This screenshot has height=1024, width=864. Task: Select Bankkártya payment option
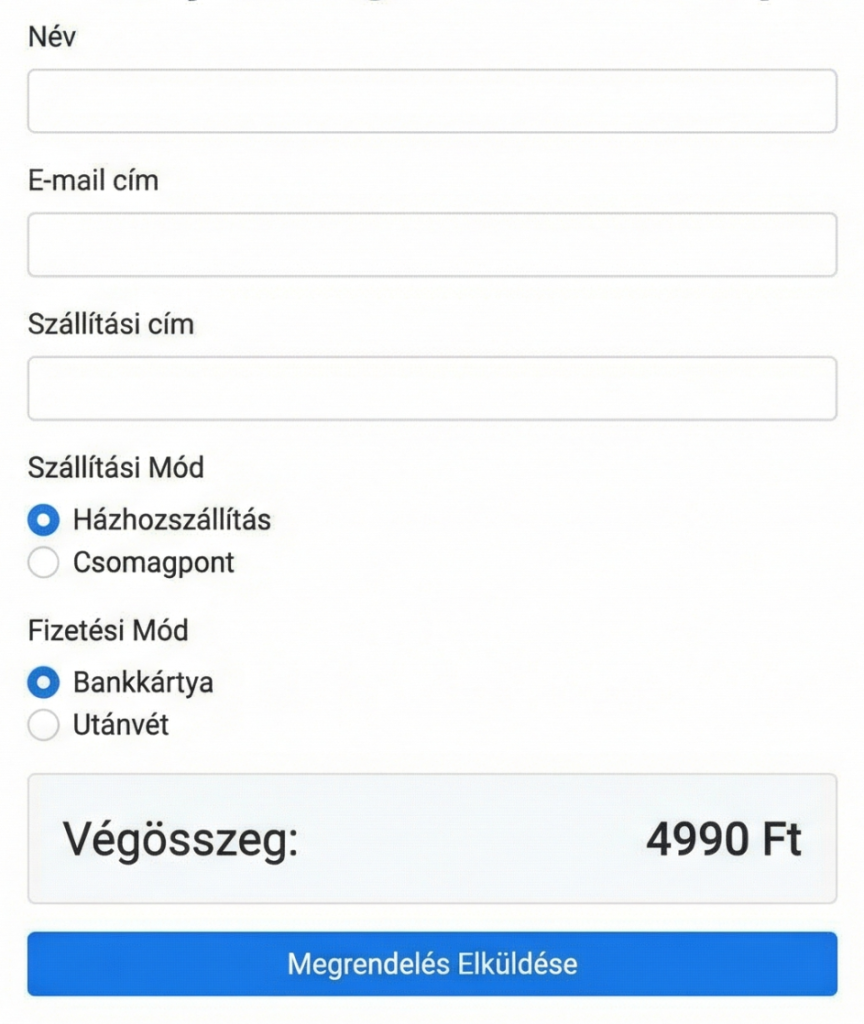click(x=44, y=683)
